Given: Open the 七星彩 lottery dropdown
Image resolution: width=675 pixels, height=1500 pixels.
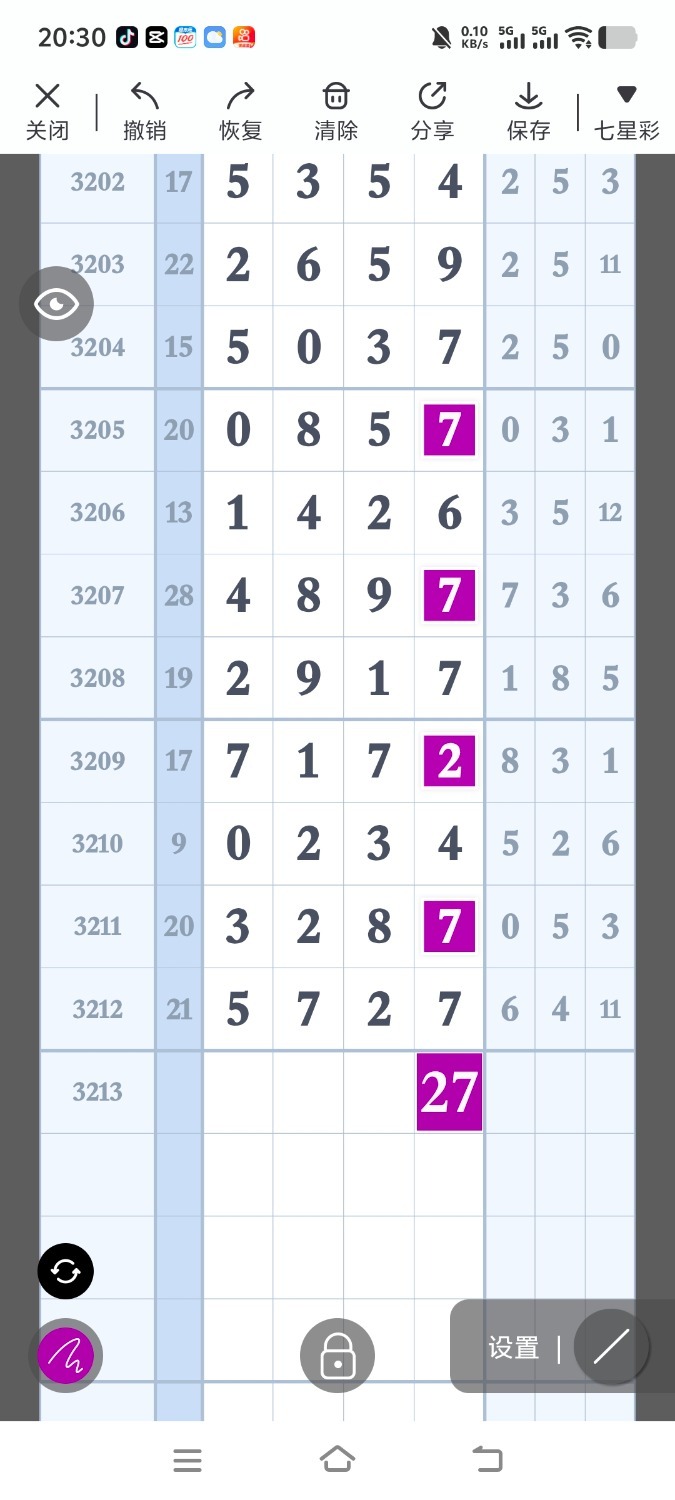Looking at the screenshot, I should point(626,111).
